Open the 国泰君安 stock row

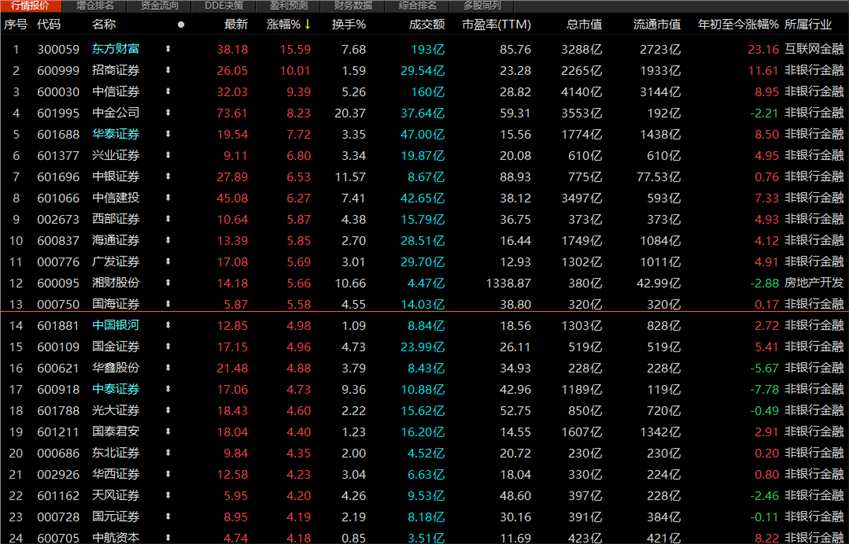116,432
